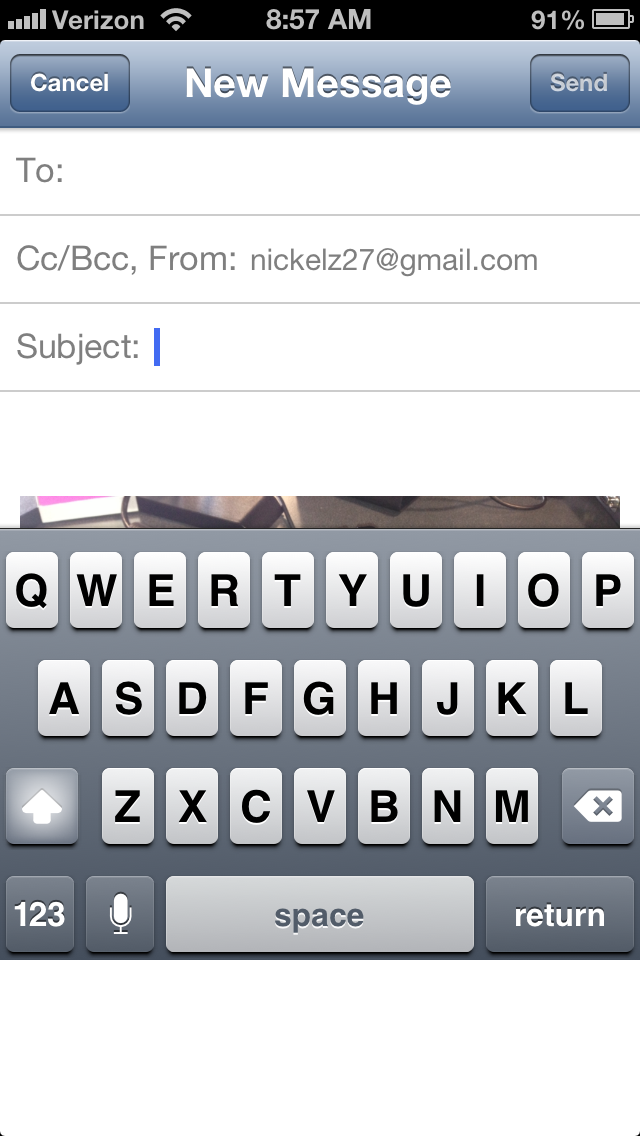Toggle the shift key
This screenshot has height=1136, width=640.
tap(42, 806)
